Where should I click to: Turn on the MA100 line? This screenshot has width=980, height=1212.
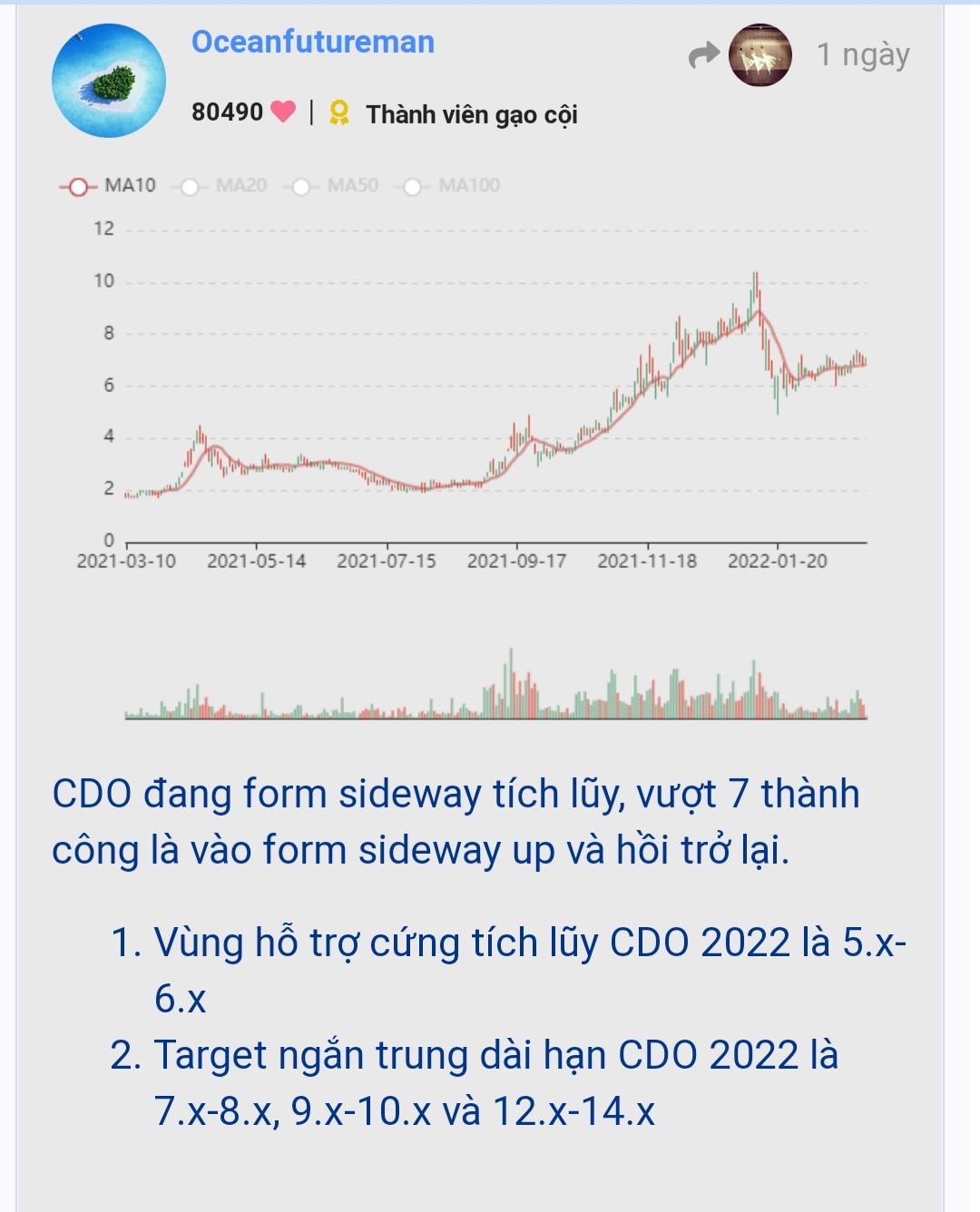449,186
